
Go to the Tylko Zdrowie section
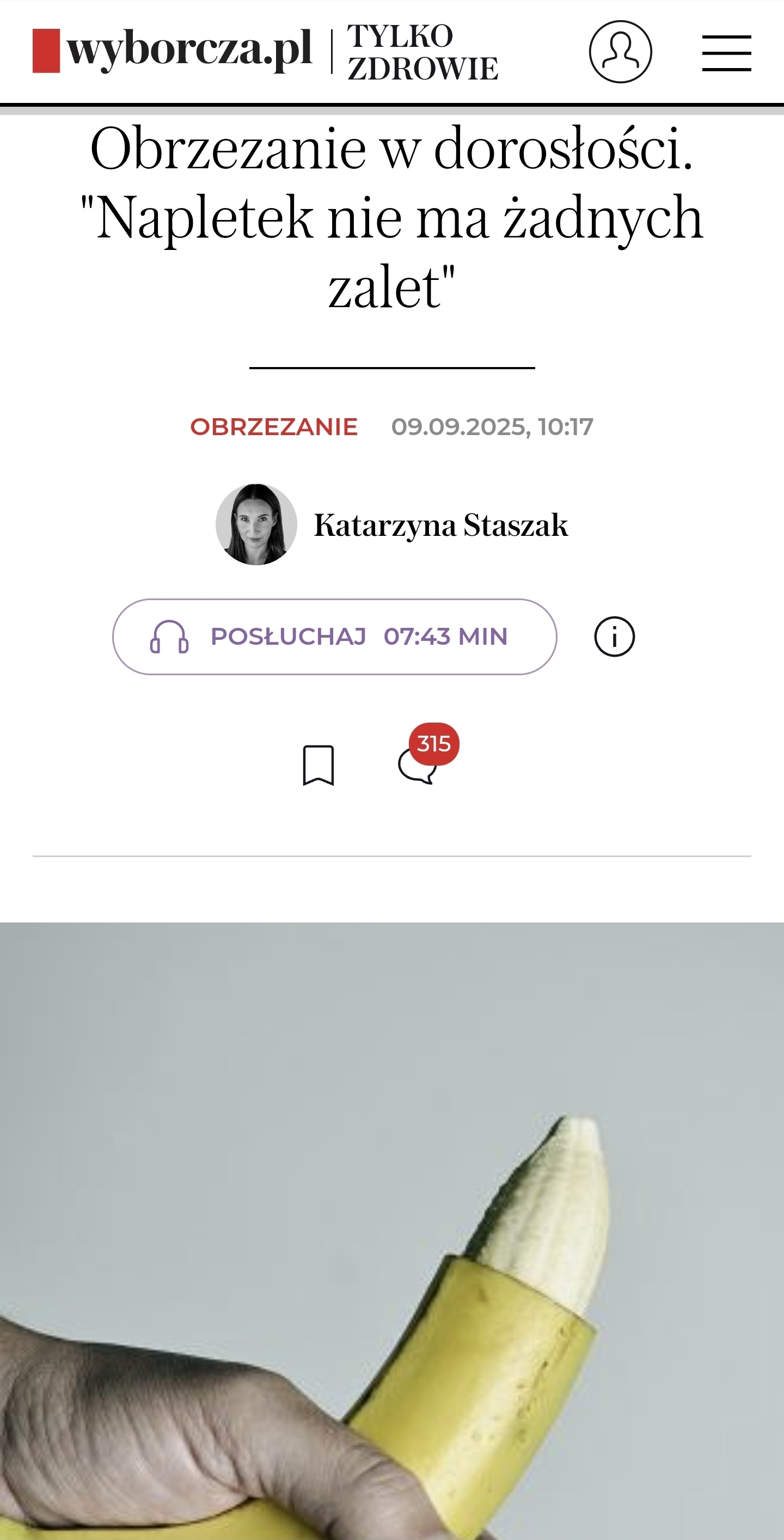click(422, 53)
